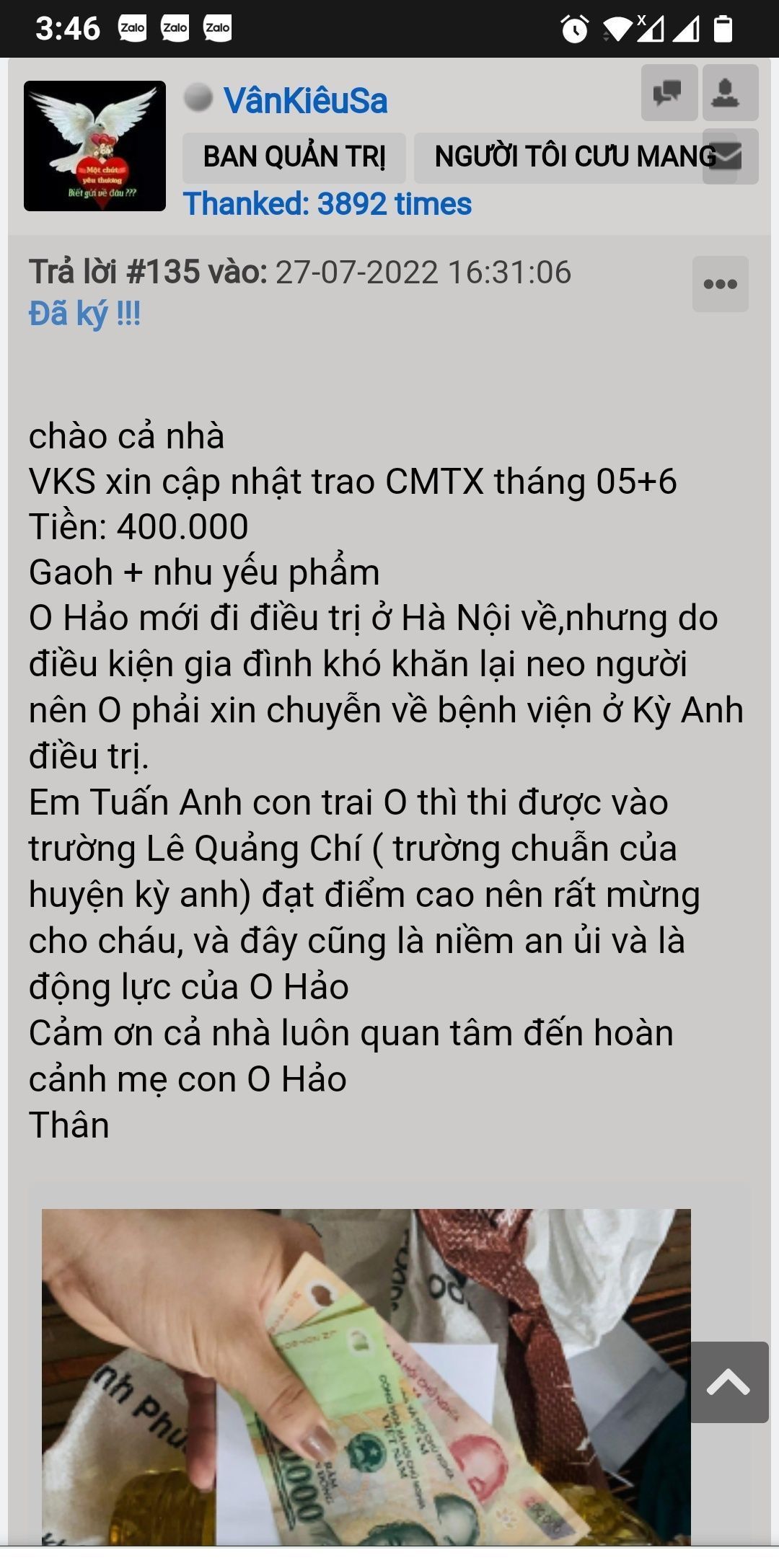
Task: Send VânKiêuSa a message via envelope icon
Action: coord(729,156)
